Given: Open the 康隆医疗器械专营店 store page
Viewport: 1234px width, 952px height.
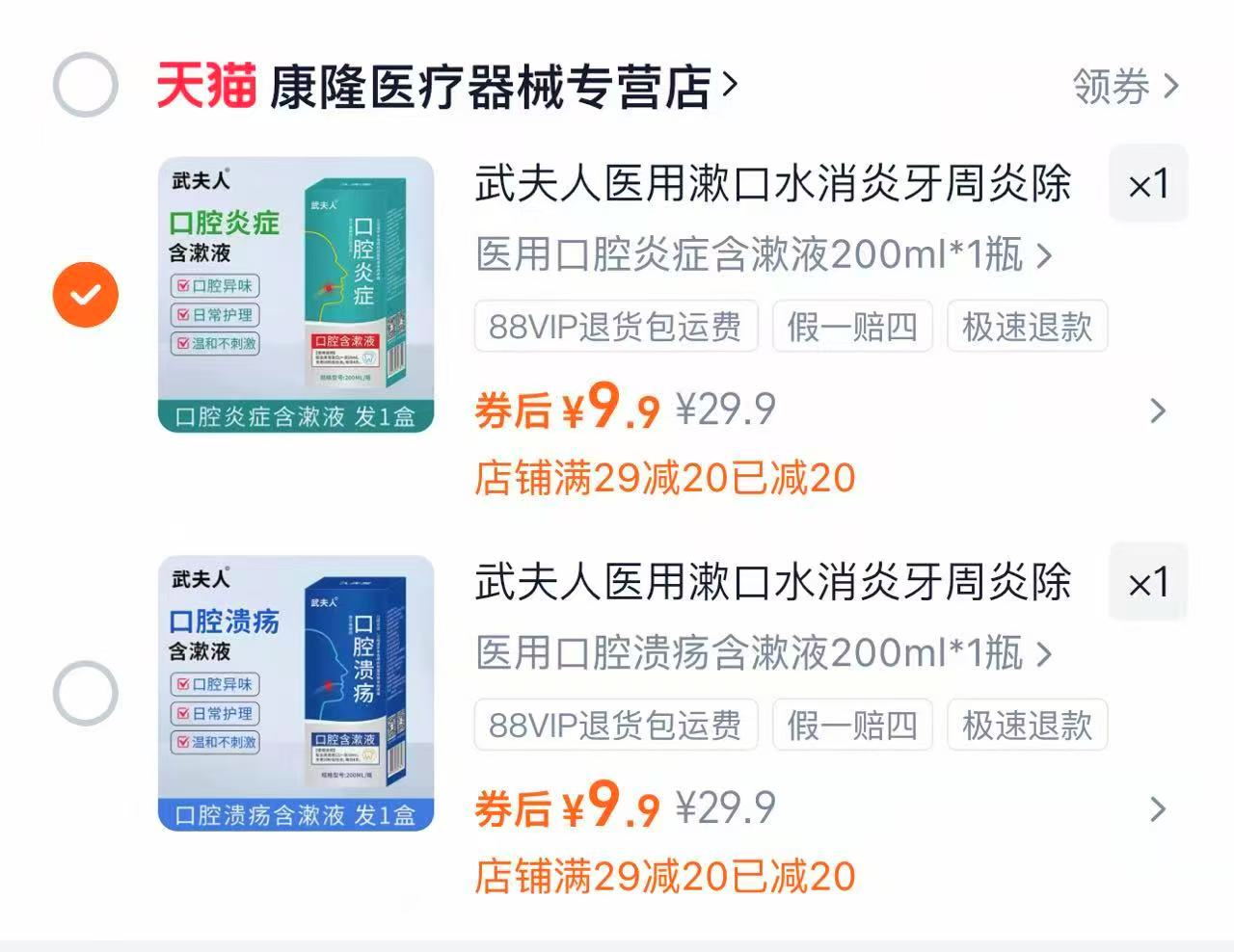Looking at the screenshot, I should pyautogui.click(x=492, y=87).
